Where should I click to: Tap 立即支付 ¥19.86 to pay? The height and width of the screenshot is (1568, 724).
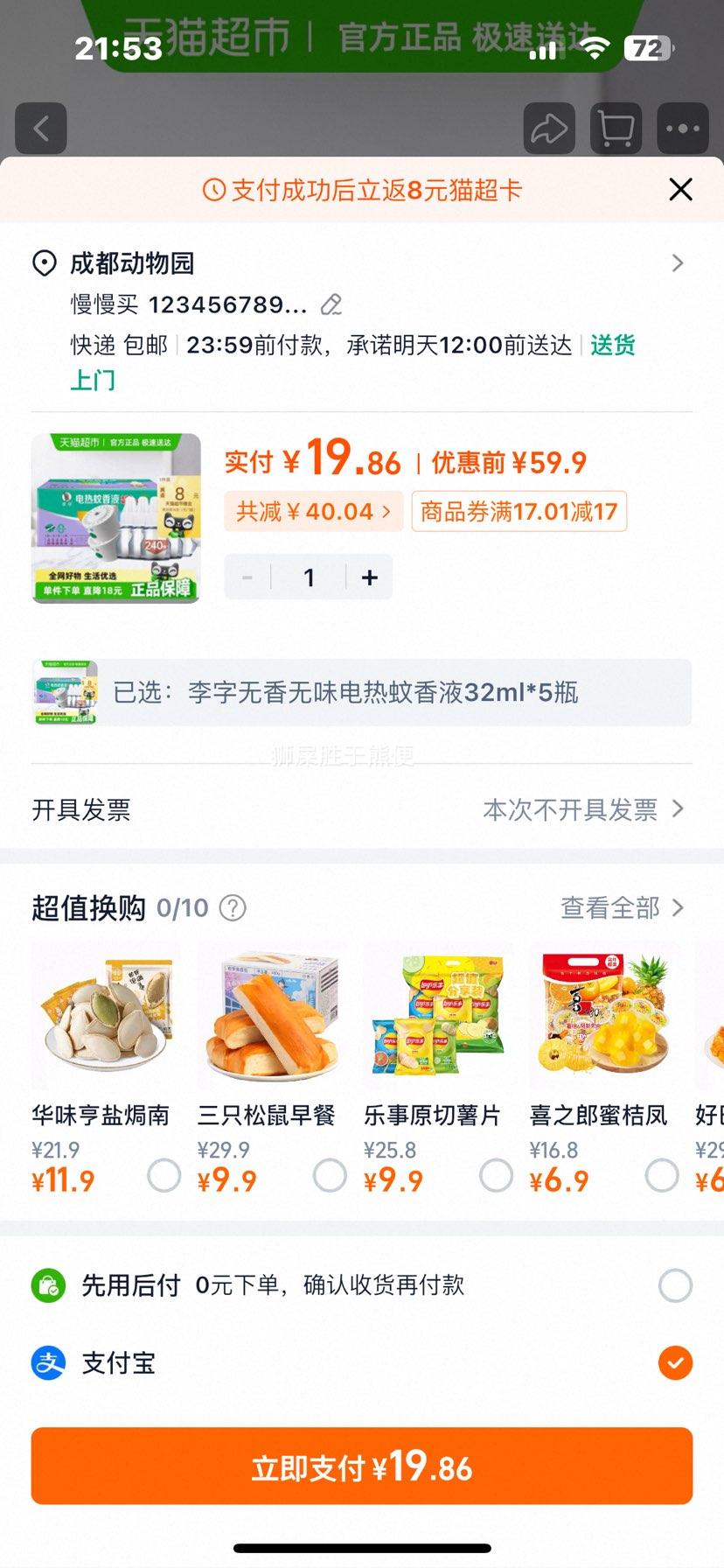click(362, 1467)
